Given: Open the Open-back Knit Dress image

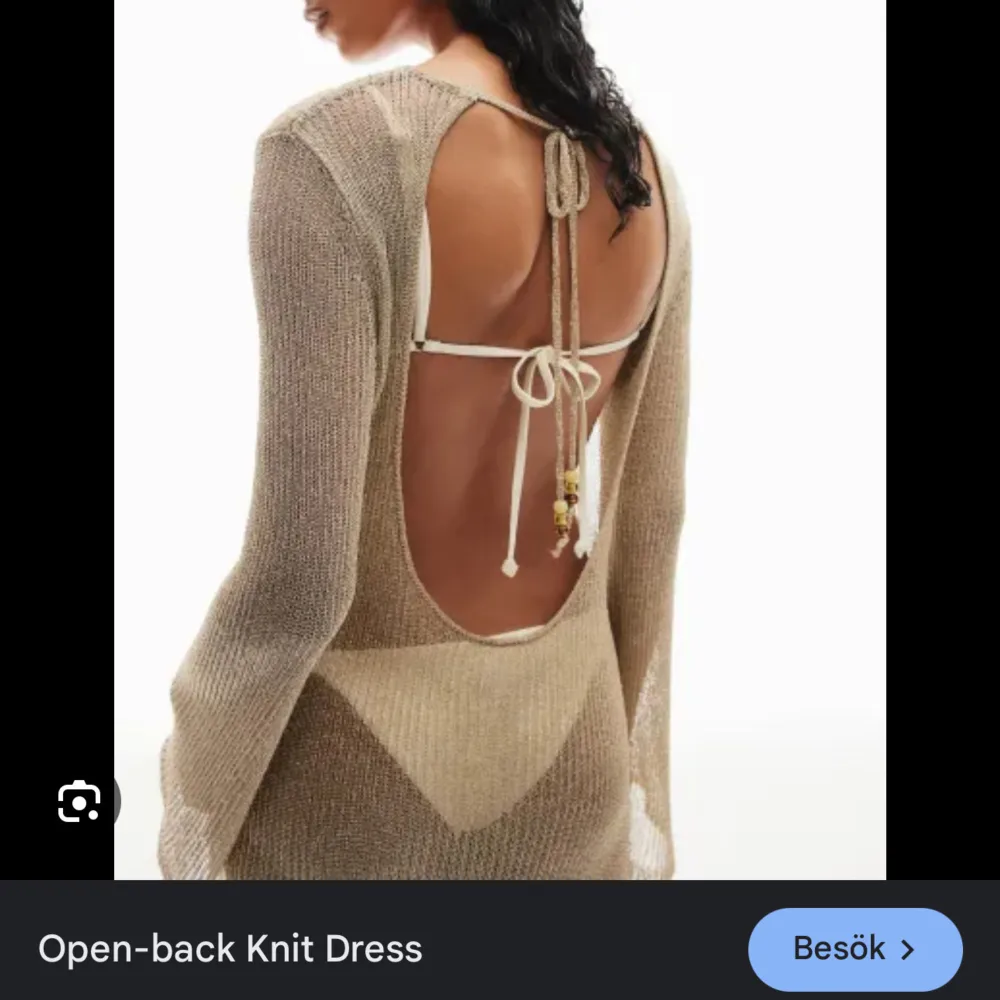Looking at the screenshot, I should point(499,438).
